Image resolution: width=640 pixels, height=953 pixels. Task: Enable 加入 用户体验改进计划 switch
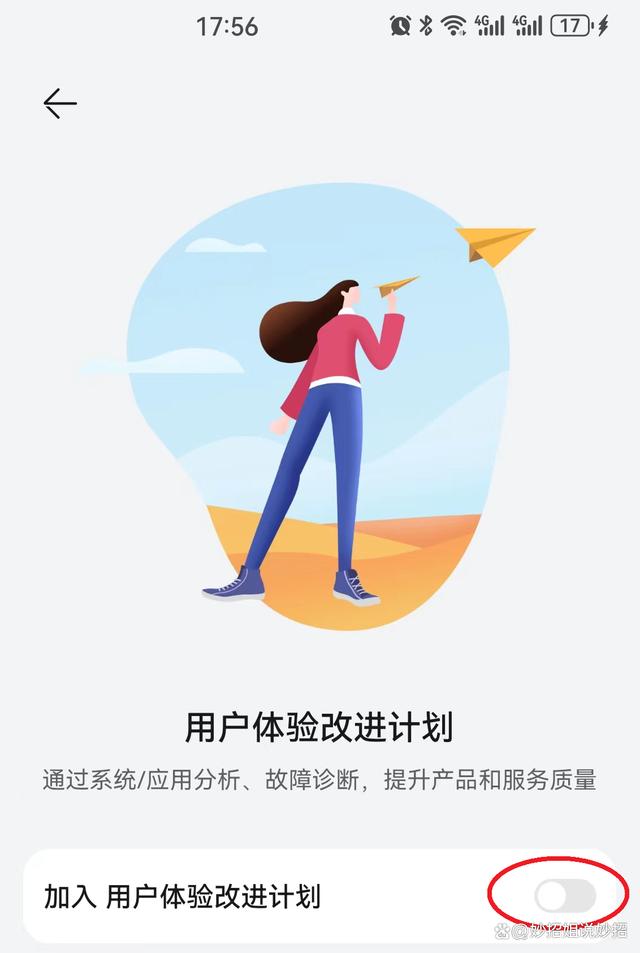pos(565,895)
